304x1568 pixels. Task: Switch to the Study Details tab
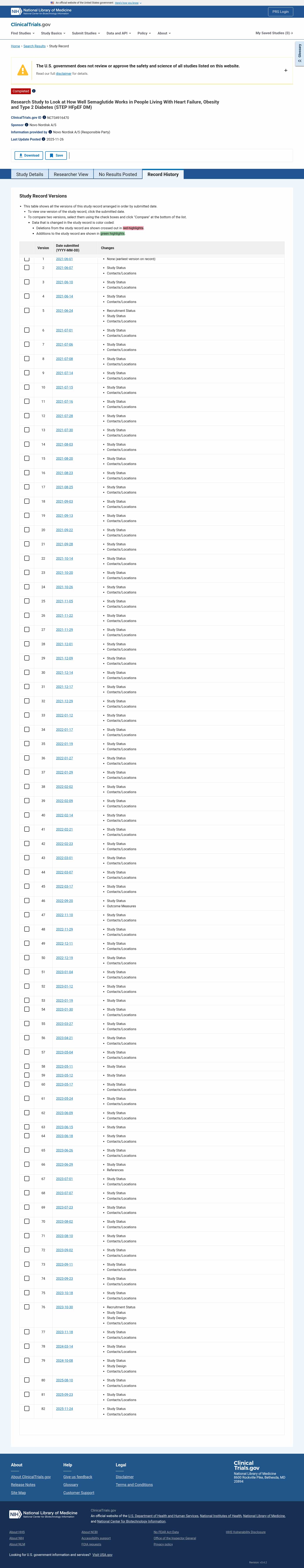point(30,175)
